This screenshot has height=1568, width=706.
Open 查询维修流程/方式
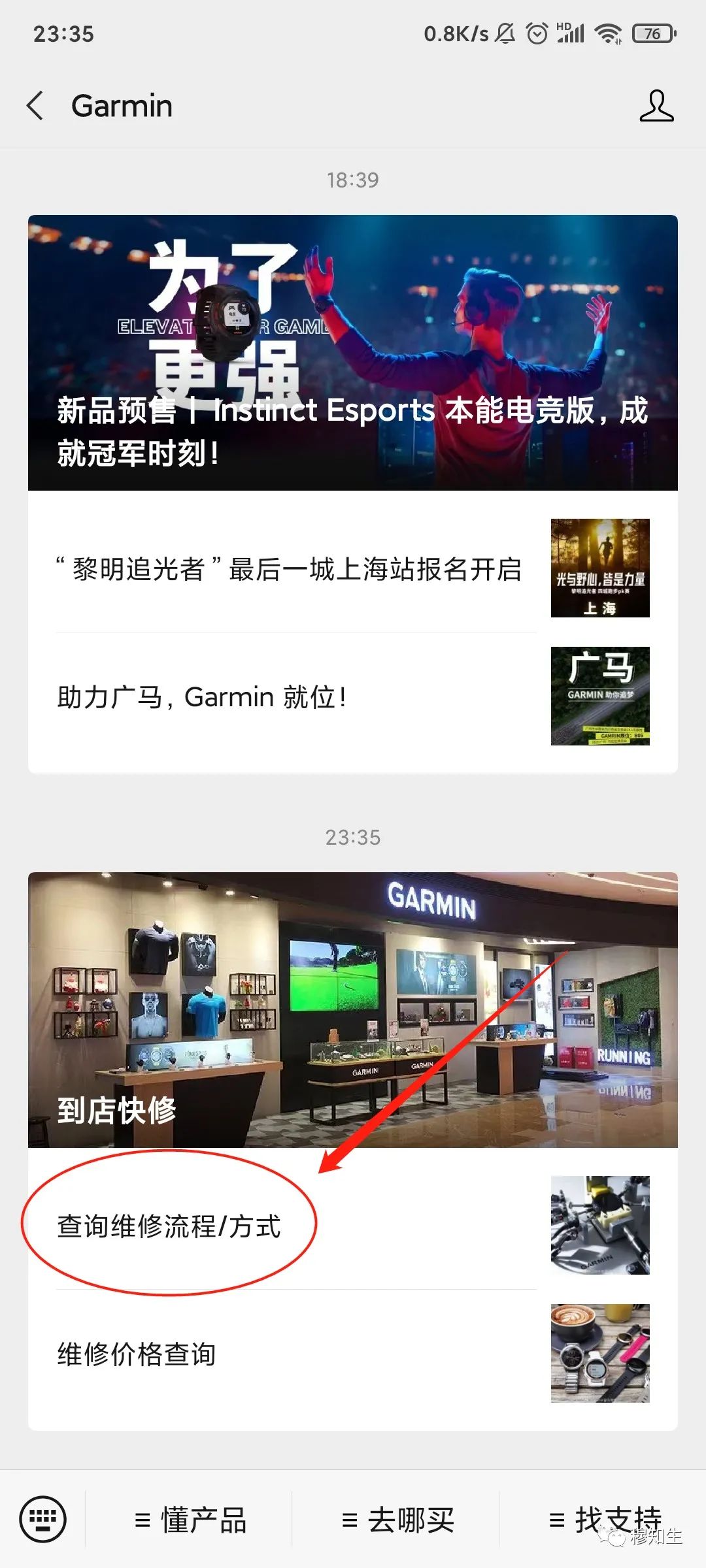pos(353,1226)
